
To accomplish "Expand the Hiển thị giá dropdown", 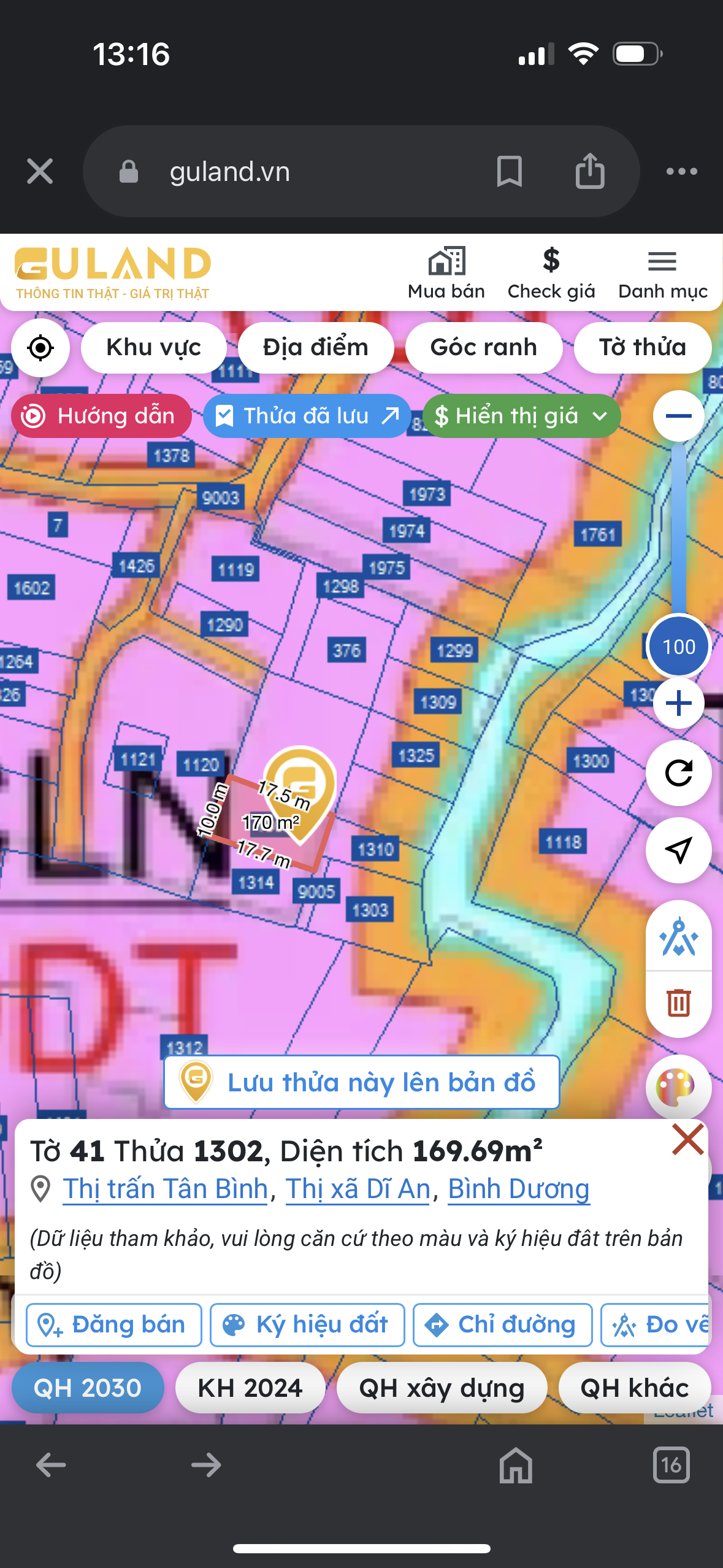I will click(x=521, y=416).
